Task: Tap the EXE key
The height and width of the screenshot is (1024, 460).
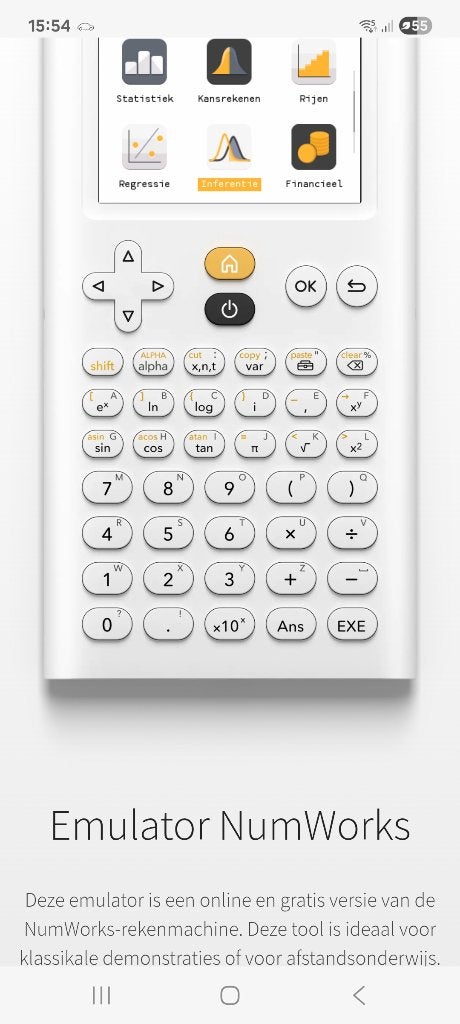Action: click(352, 624)
